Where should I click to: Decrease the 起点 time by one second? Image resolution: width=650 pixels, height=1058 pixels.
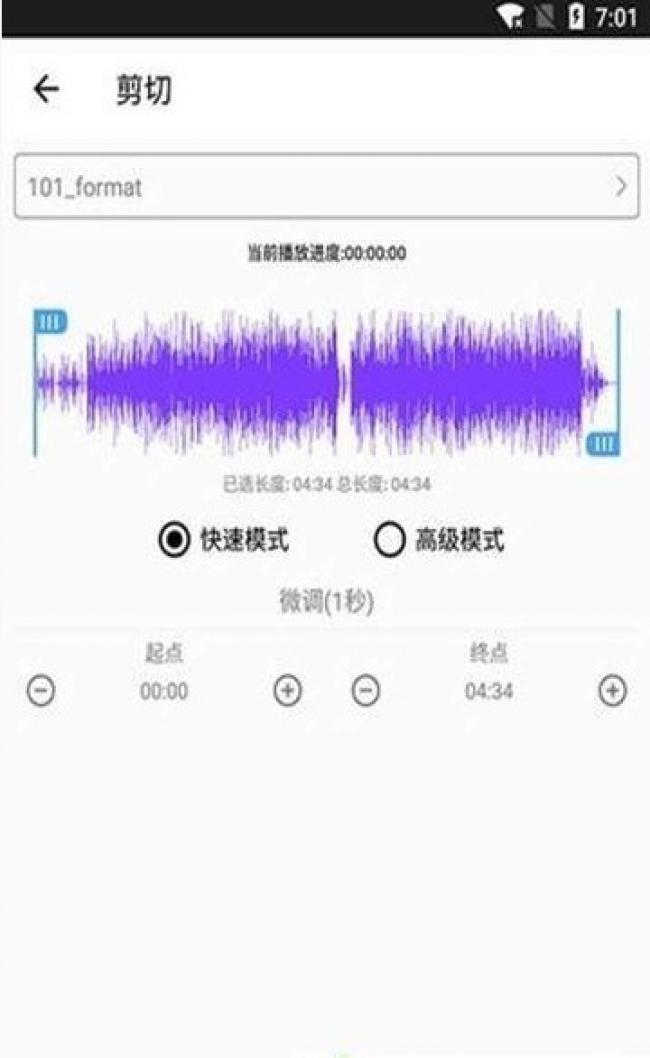(x=40, y=691)
